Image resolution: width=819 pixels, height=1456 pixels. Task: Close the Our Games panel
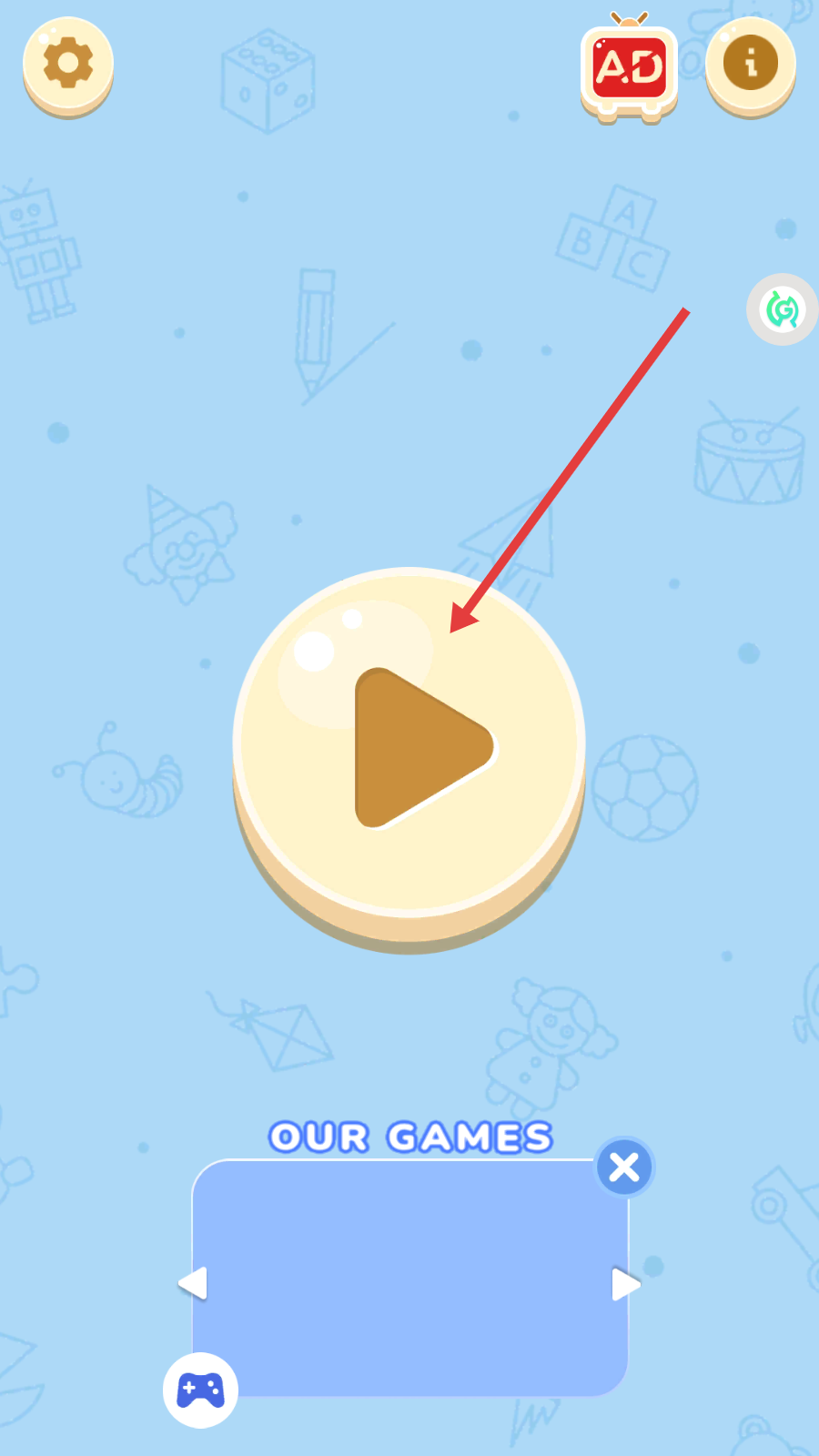point(624,1167)
